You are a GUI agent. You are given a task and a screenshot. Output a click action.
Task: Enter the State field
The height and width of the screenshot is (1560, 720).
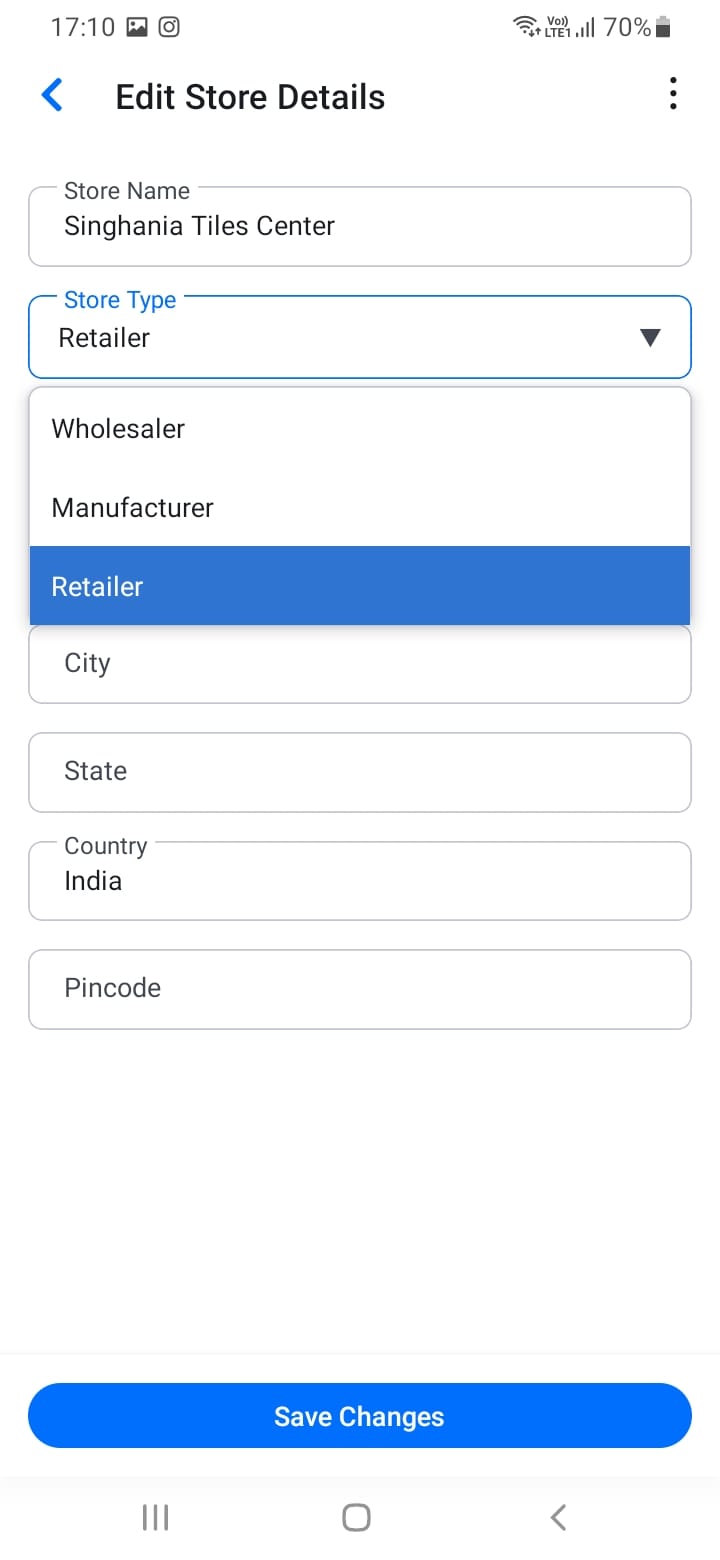coord(360,772)
